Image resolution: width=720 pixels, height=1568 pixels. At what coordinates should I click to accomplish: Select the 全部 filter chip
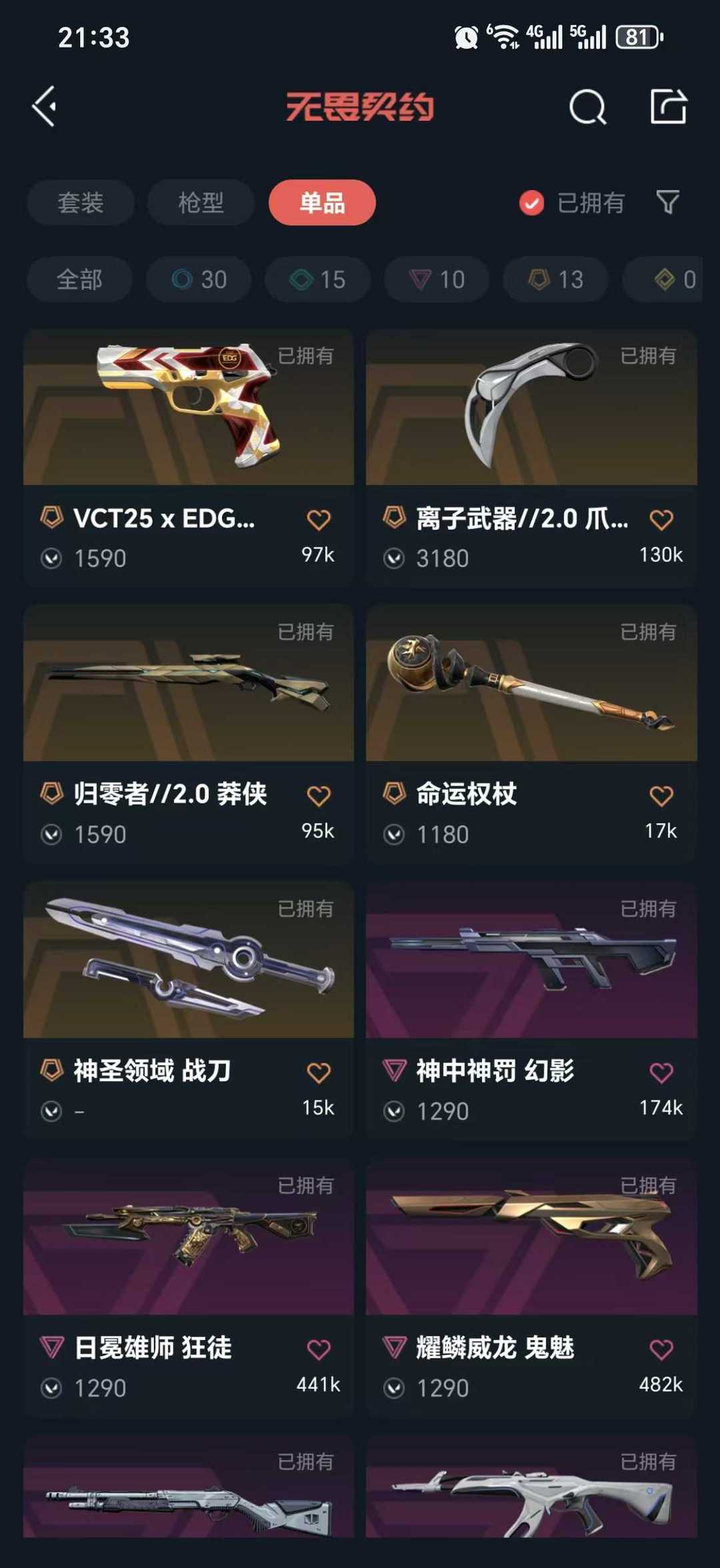pos(80,279)
